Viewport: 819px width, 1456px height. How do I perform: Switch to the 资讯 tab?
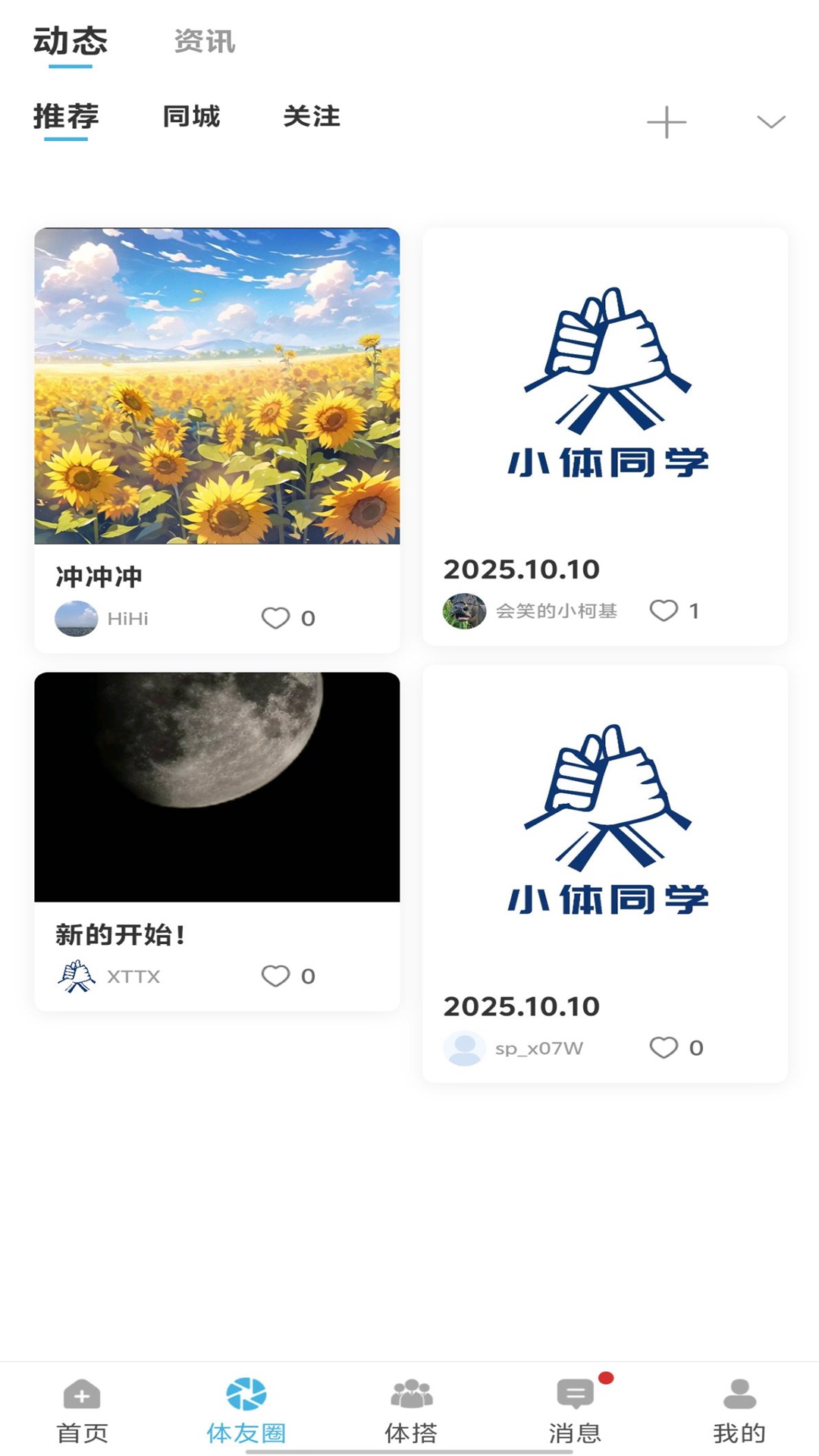pos(204,42)
